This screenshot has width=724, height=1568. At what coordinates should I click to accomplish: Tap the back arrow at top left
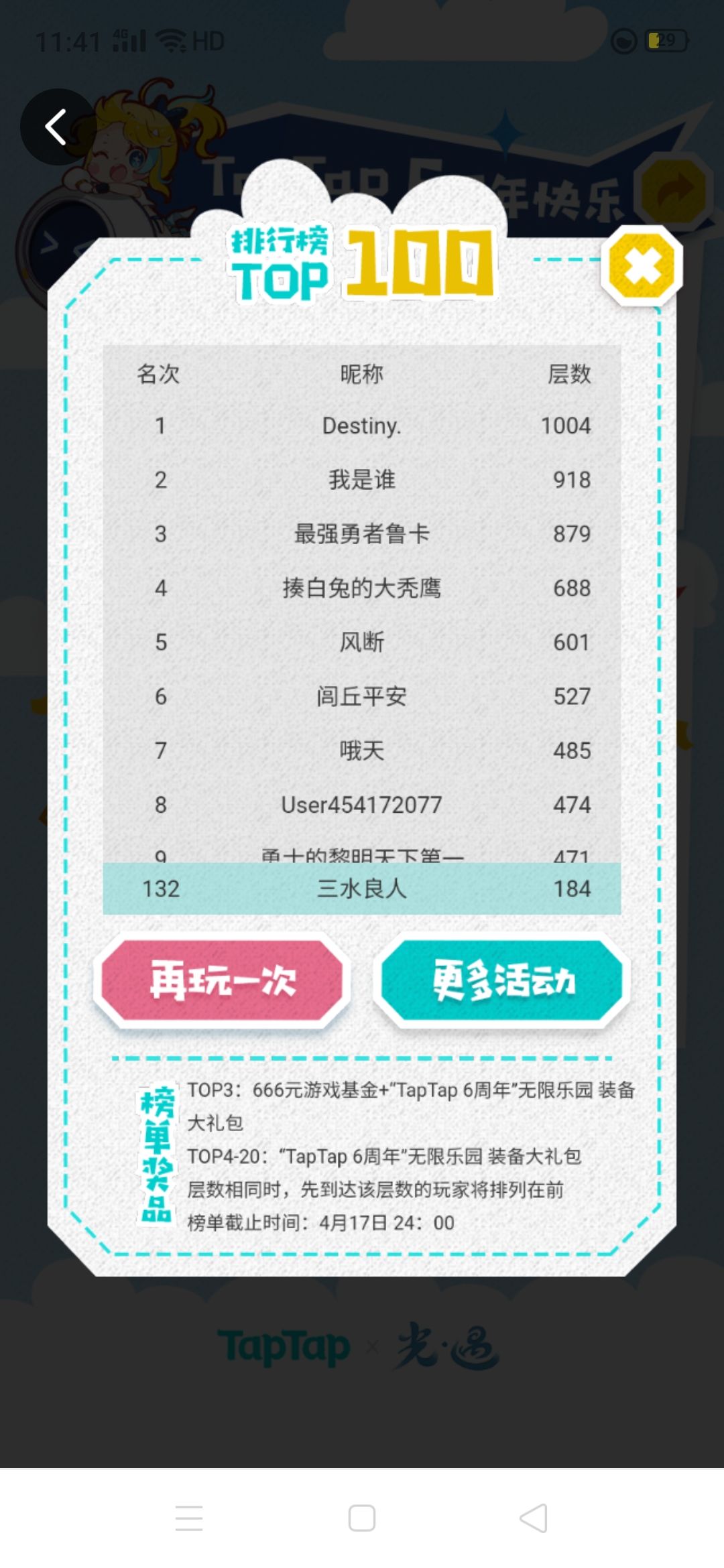point(56,127)
